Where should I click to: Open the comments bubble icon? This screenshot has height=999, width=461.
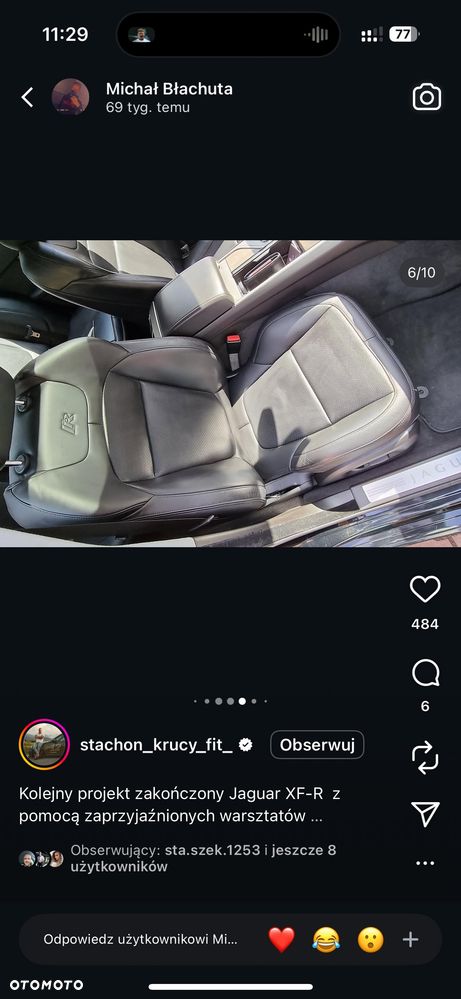pos(425,672)
